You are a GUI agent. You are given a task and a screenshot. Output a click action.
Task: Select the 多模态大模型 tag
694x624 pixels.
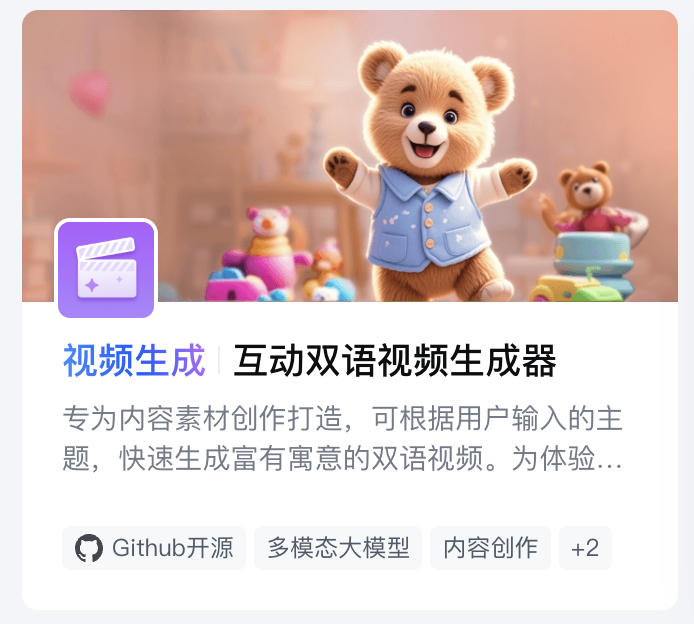point(338,548)
